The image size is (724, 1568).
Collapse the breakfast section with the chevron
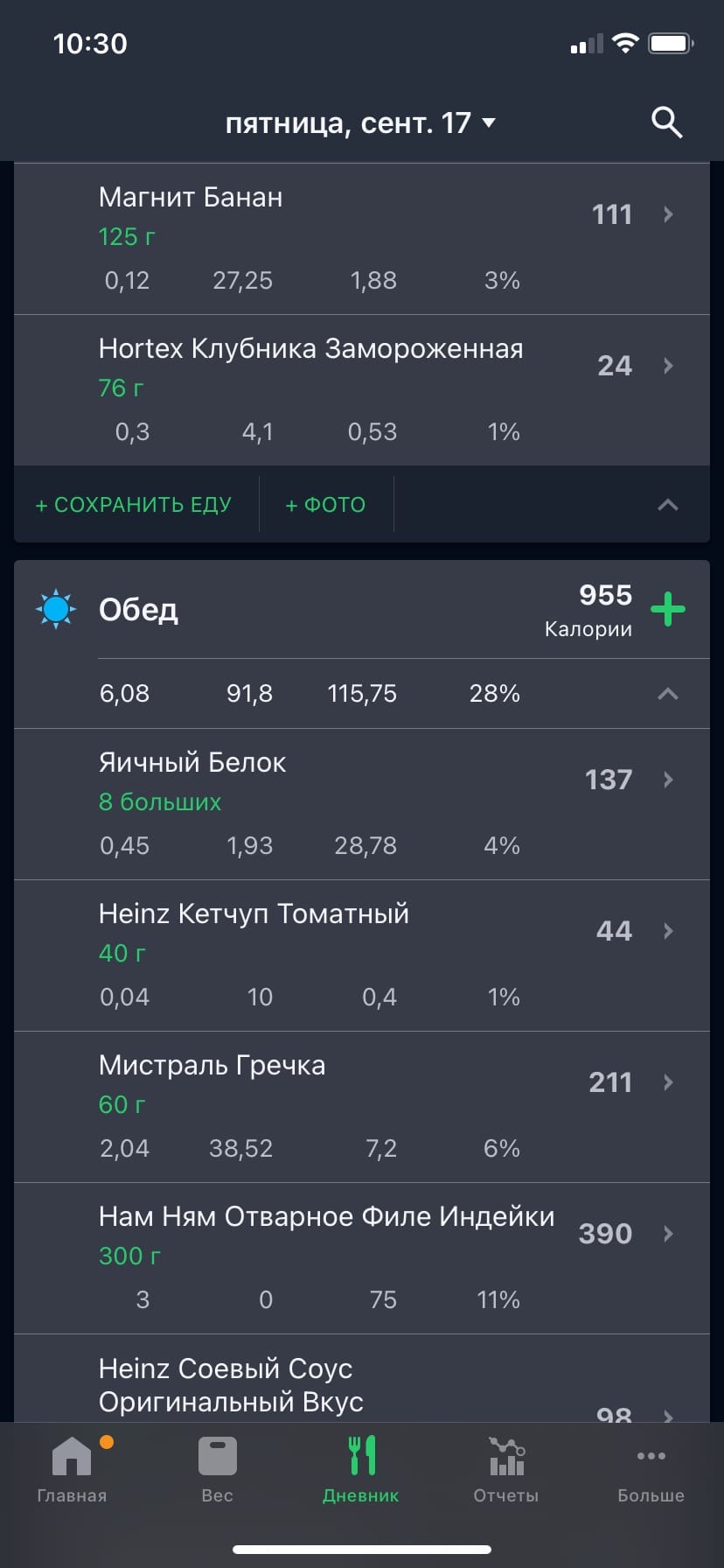coord(667,504)
